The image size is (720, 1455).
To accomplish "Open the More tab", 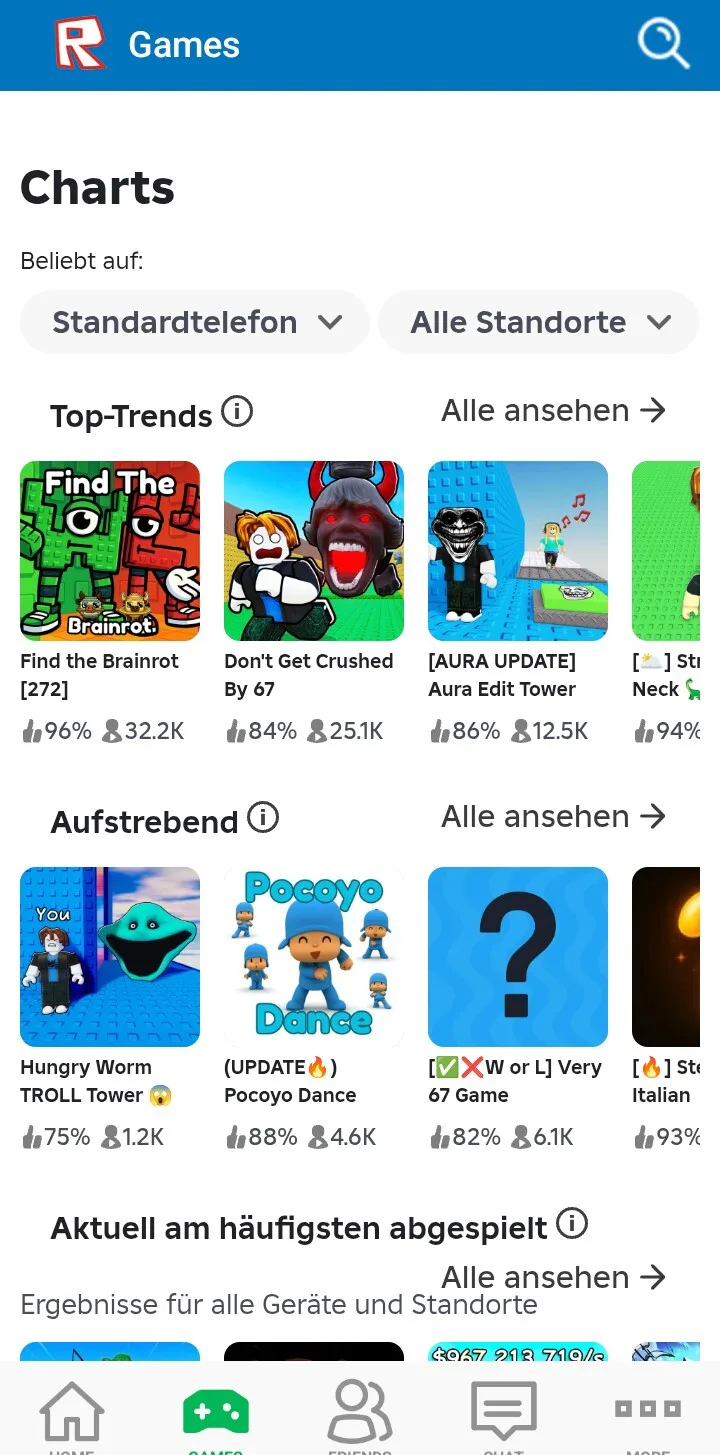I will pyautogui.click(x=648, y=1412).
